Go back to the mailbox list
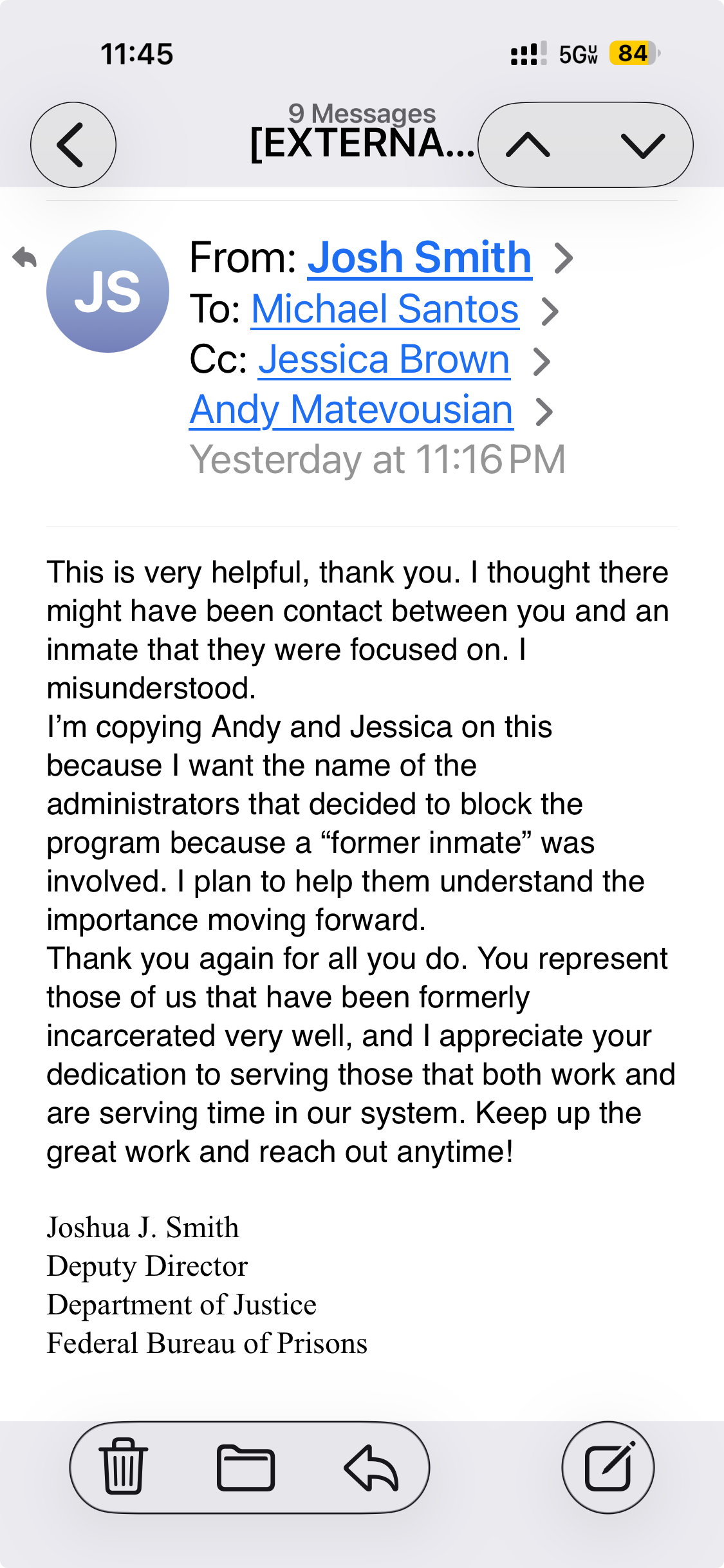 [x=73, y=145]
